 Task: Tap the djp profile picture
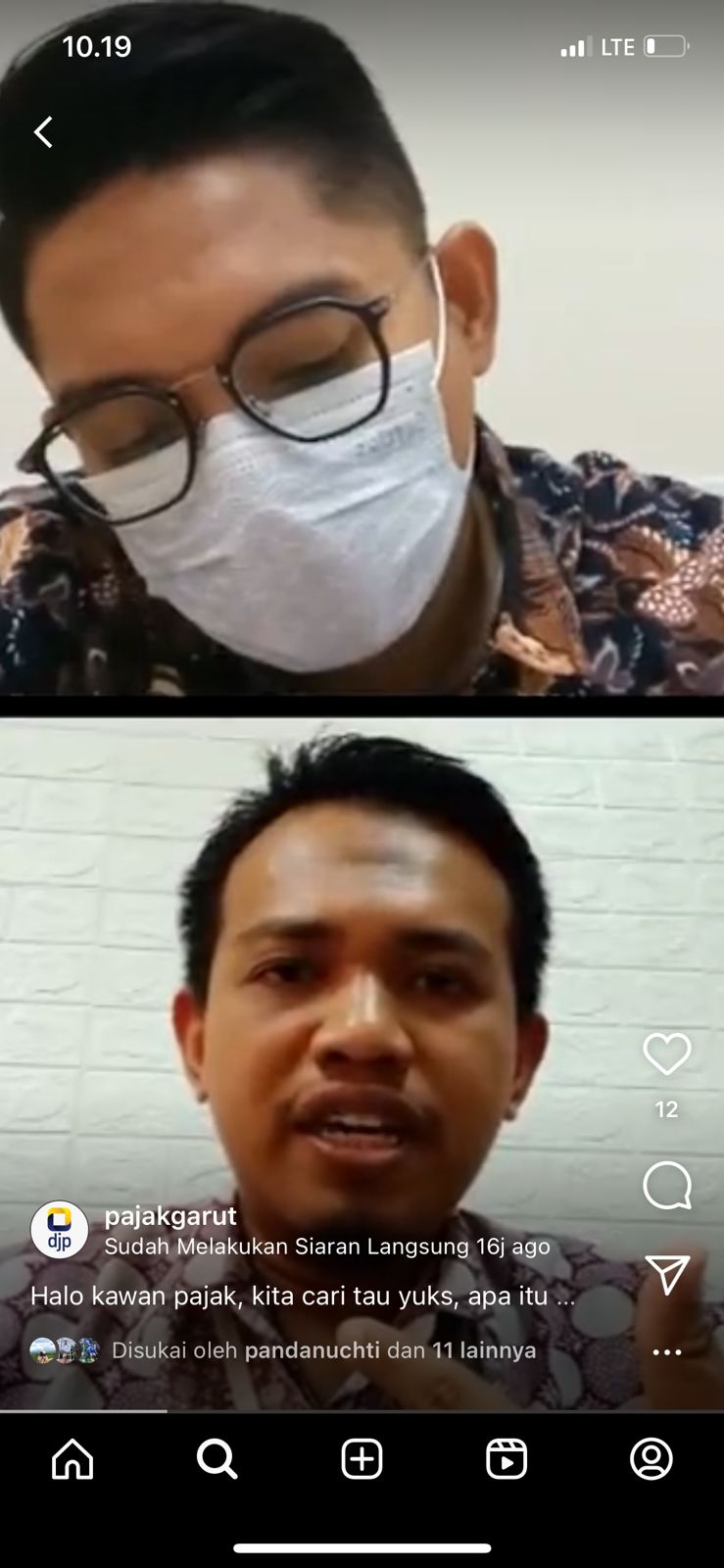(x=59, y=1230)
